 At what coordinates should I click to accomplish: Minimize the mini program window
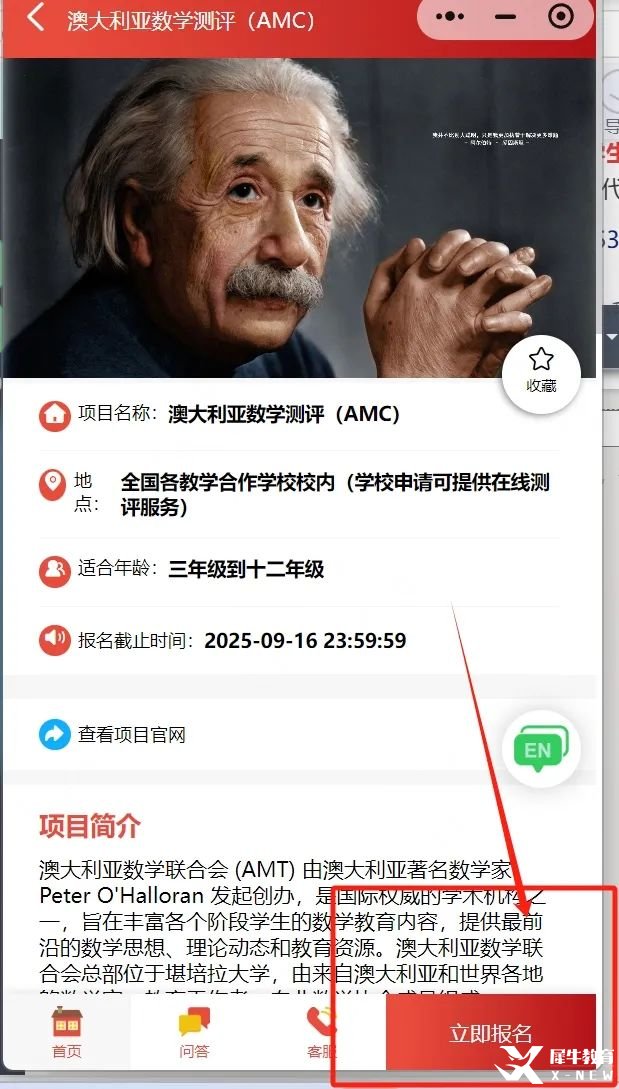[x=506, y=17]
